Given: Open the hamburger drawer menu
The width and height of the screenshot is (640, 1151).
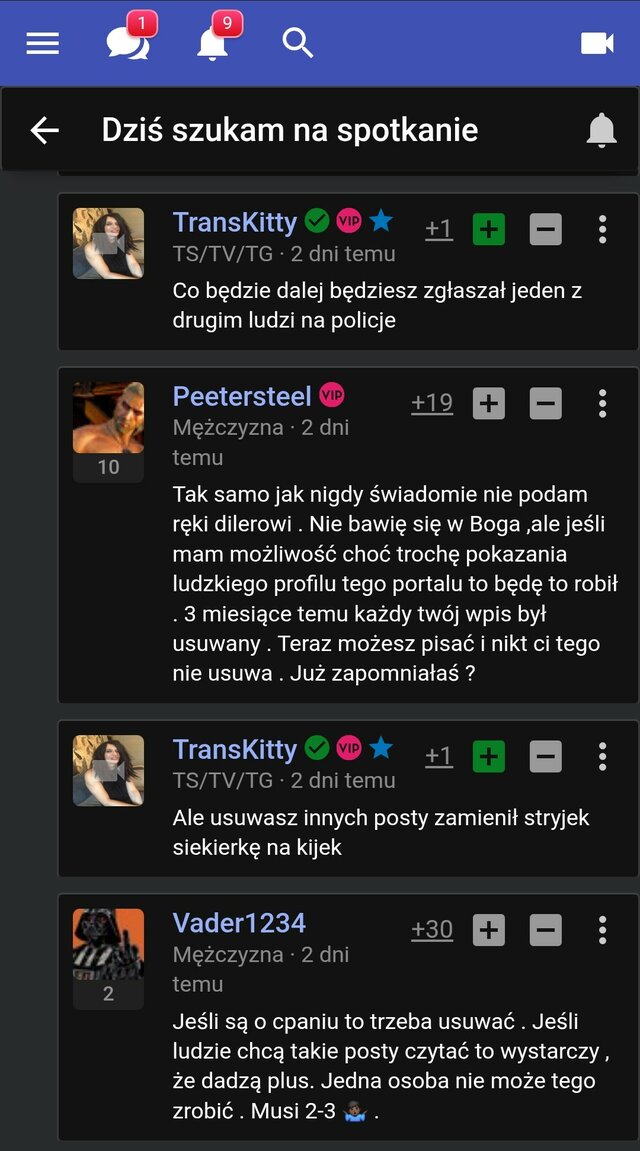Looking at the screenshot, I should point(43,43).
